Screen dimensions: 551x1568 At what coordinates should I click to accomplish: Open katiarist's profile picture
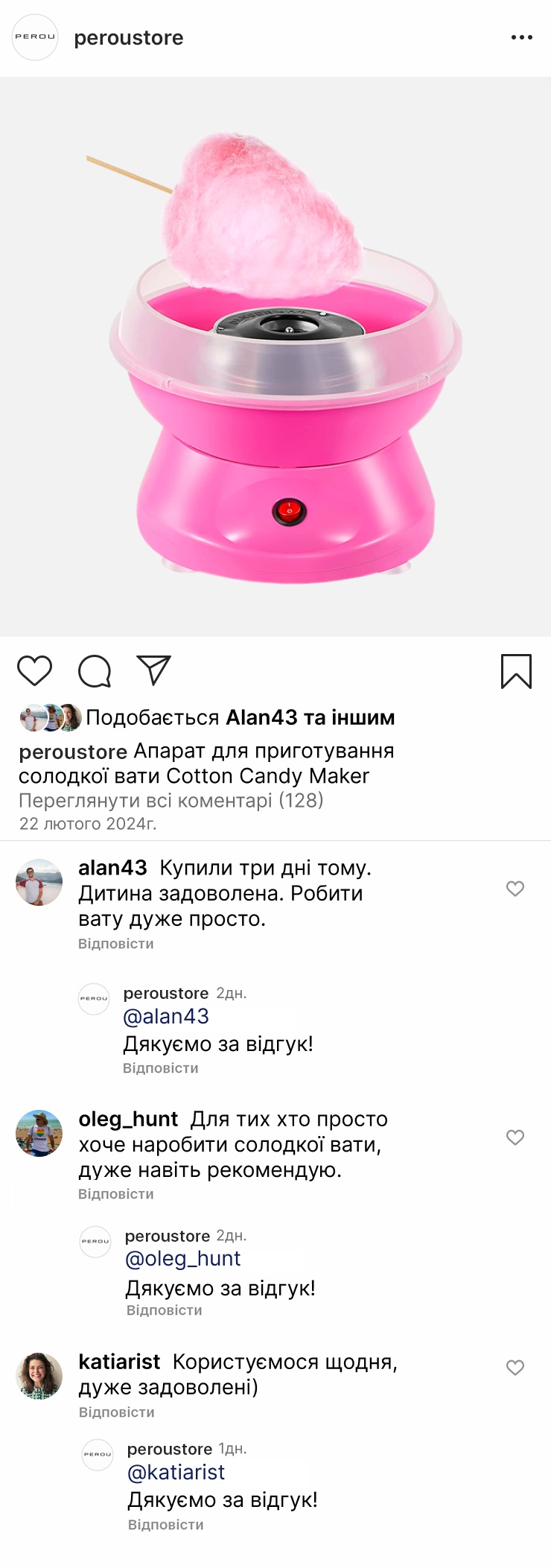click(x=39, y=1375)
